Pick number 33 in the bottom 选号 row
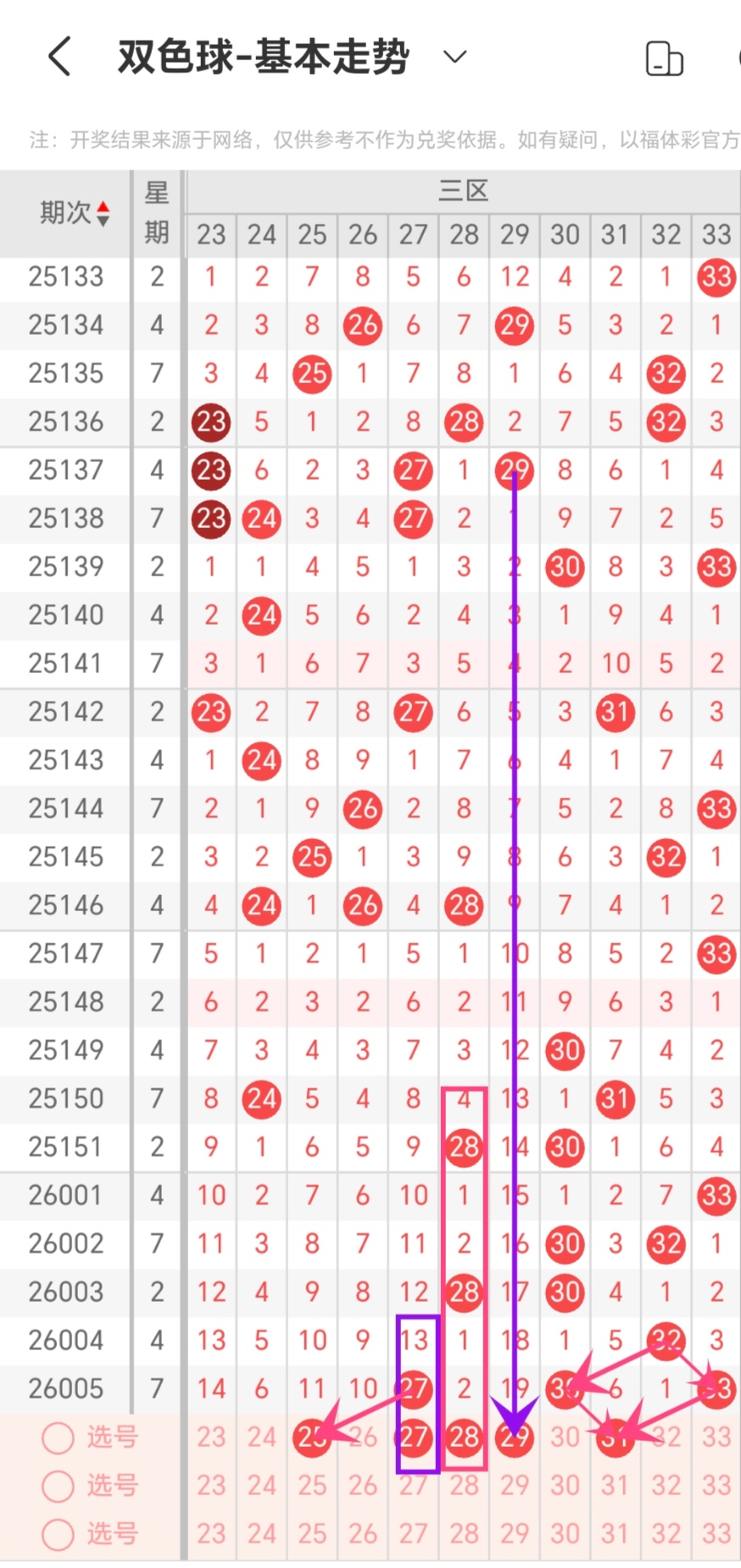The height and width of the screenshot is (1568, 741). 716,1533
